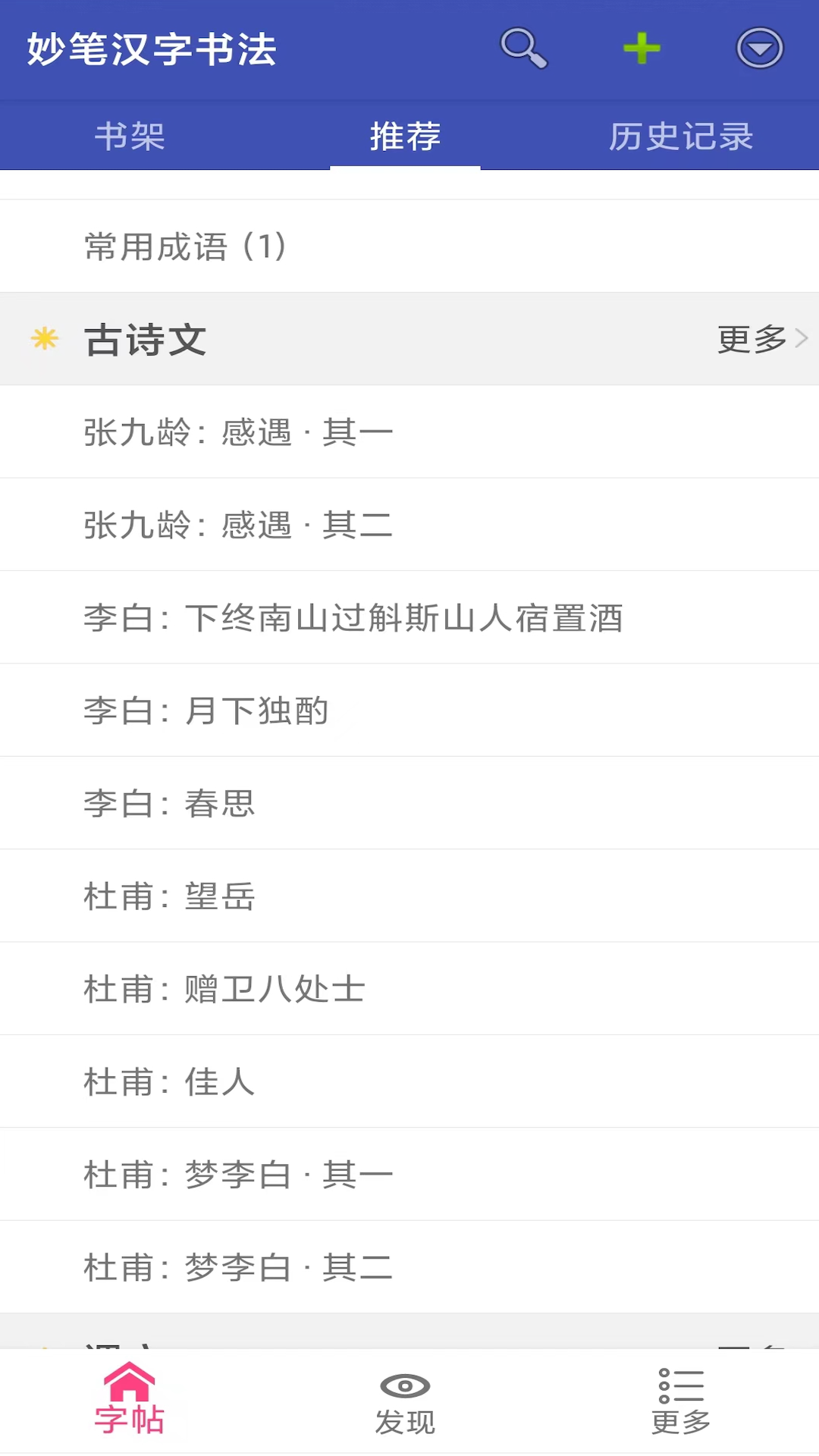This screenshot has height=1456, width=819.
Task: Select 推荐 tab in top navigation
Action: tap(404, 136)
